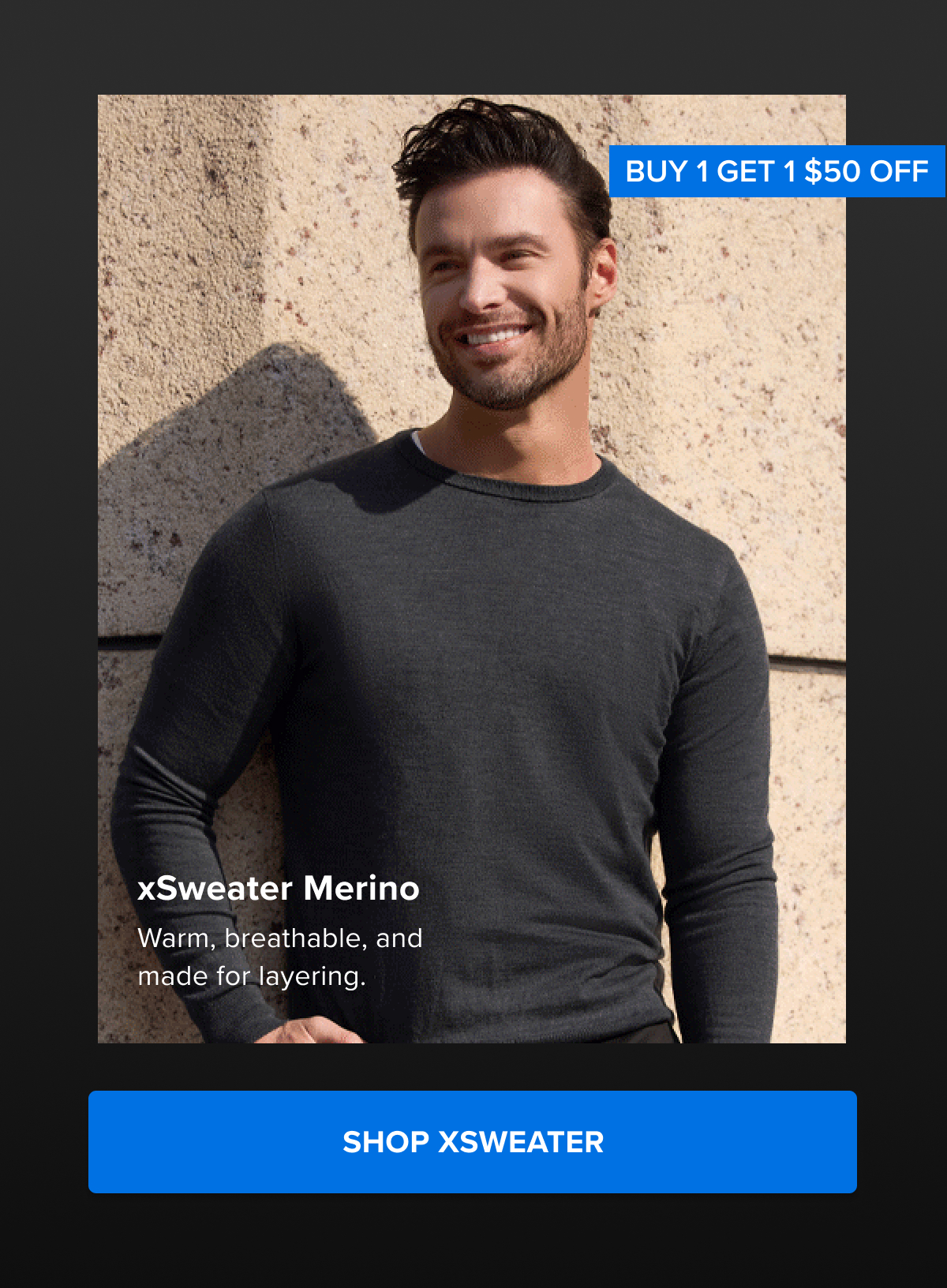Tap the Shop xSweater button
Image resolution: width=947 pixels, height=1288 pixels.
pyautogui.click(x=472, y=1141)
